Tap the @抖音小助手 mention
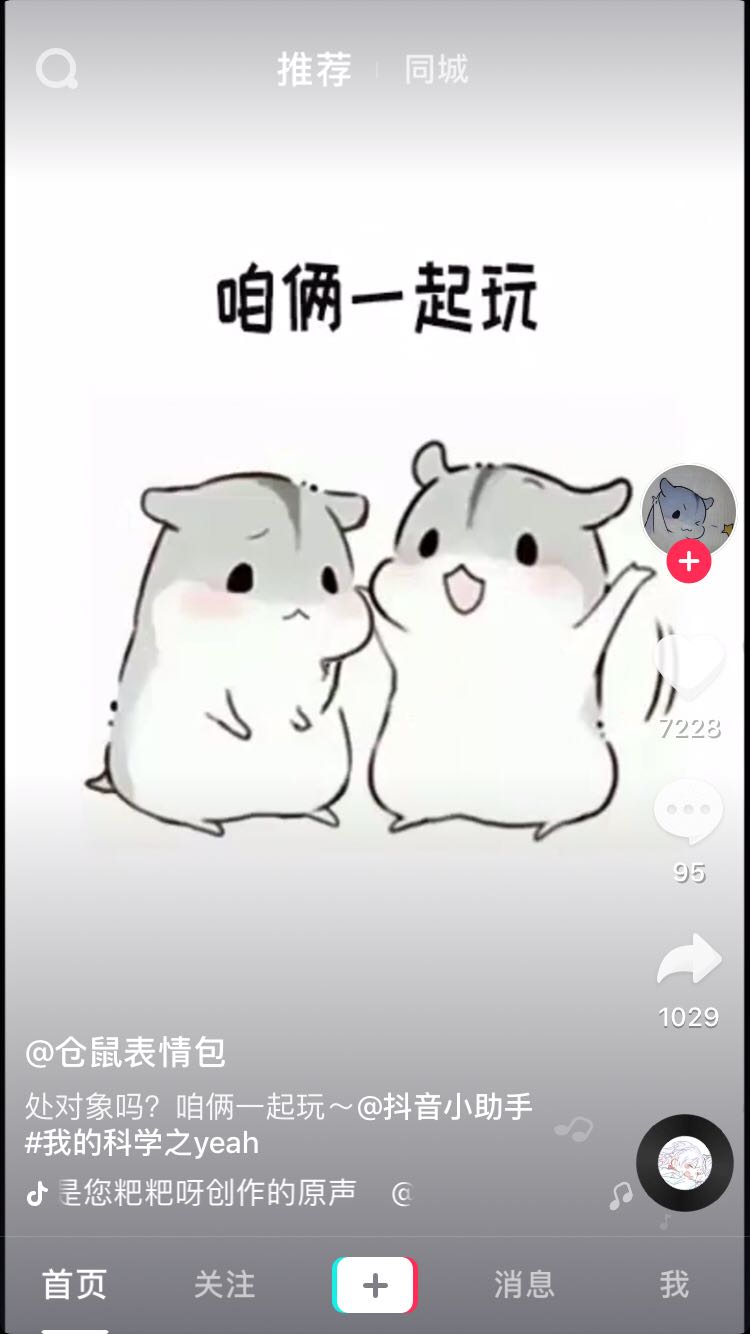This screenshot has width=750, height=1334. point(445,1106)
